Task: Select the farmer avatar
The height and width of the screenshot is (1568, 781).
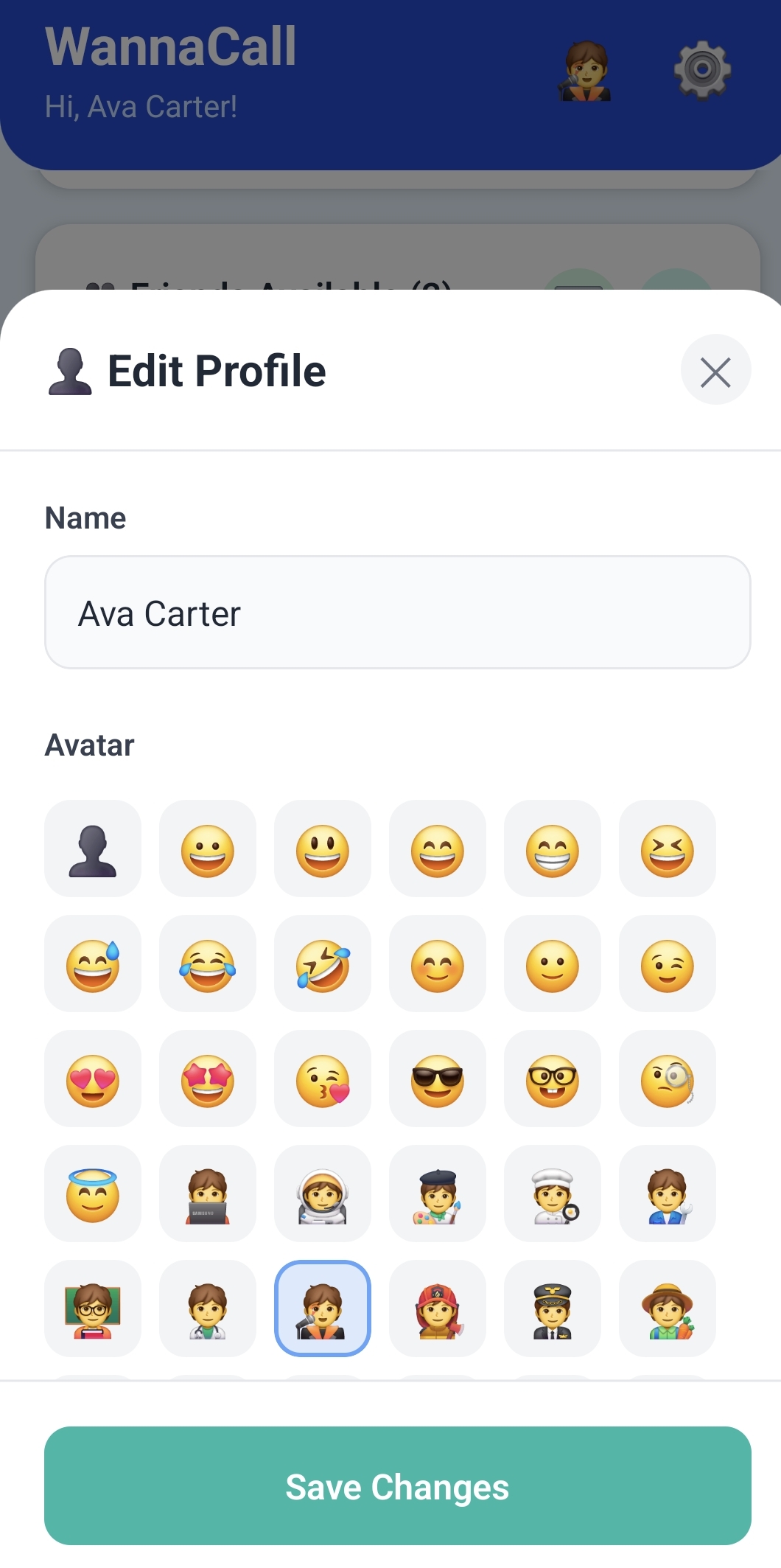Action: [x=668, y=1309]
